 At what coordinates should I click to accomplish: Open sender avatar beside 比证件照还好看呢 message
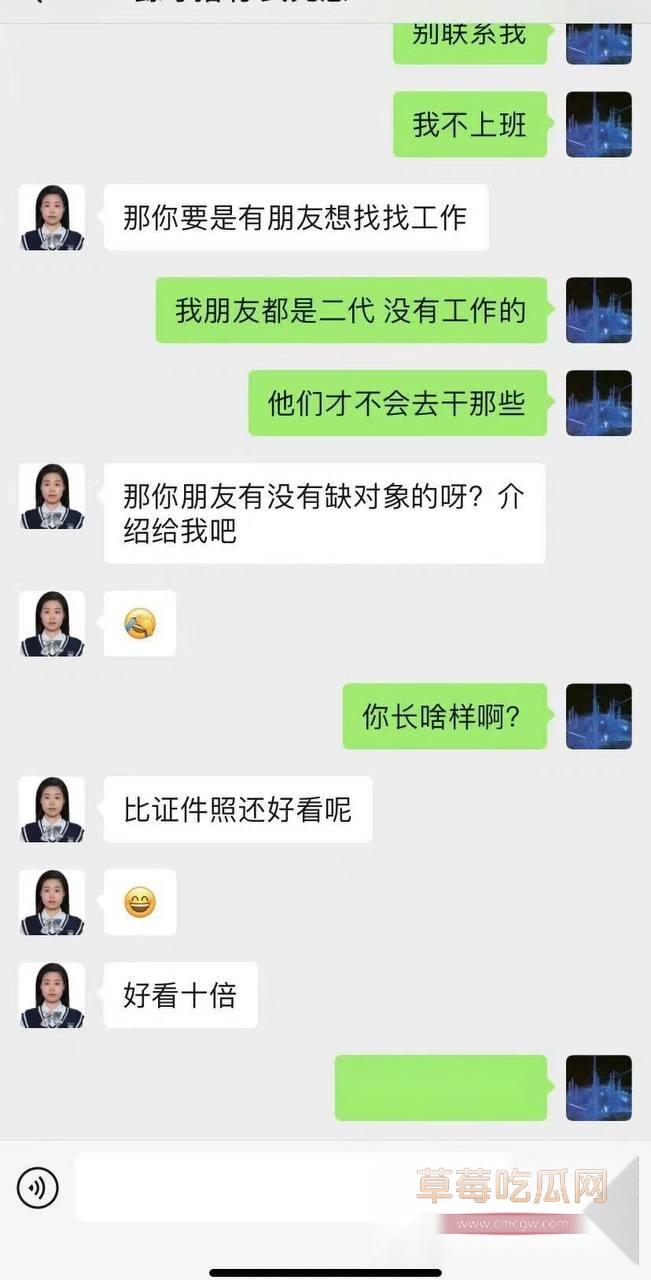point(52,809)
